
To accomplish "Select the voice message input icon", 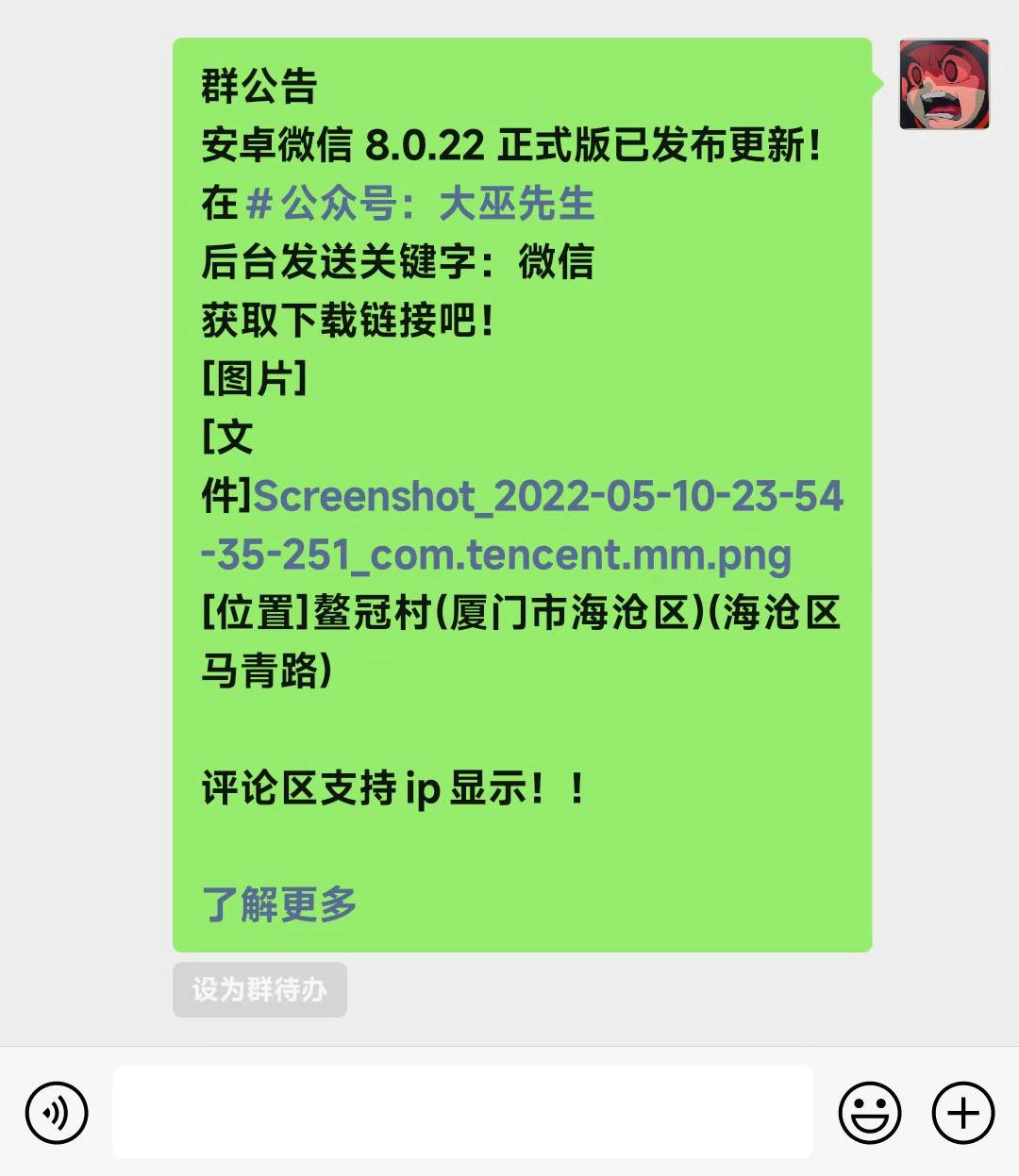I will tap(56, 1113).
